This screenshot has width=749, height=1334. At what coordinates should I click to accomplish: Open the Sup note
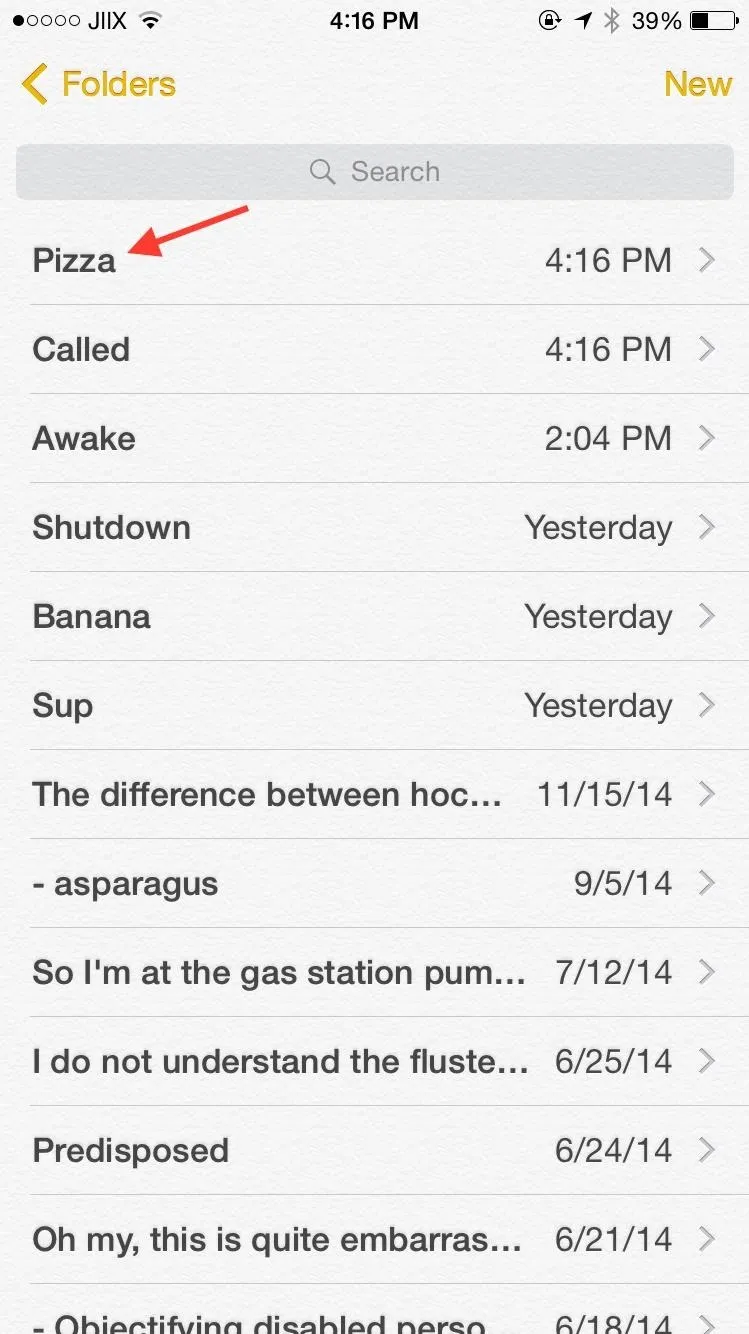(x=374, y=705)
